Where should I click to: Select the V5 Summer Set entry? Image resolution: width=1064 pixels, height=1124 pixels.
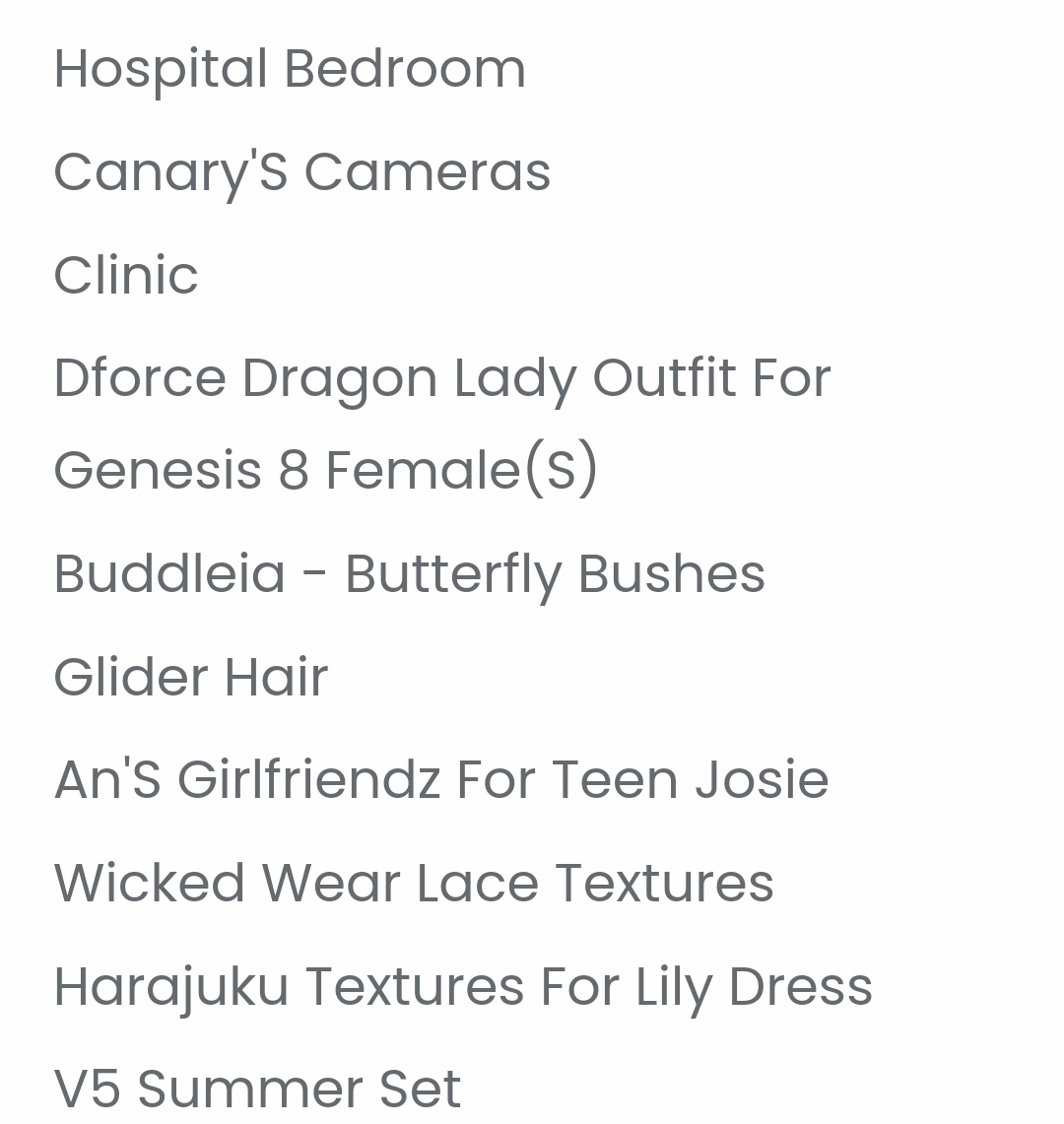pyautogui.click(x=257, y=1088)
